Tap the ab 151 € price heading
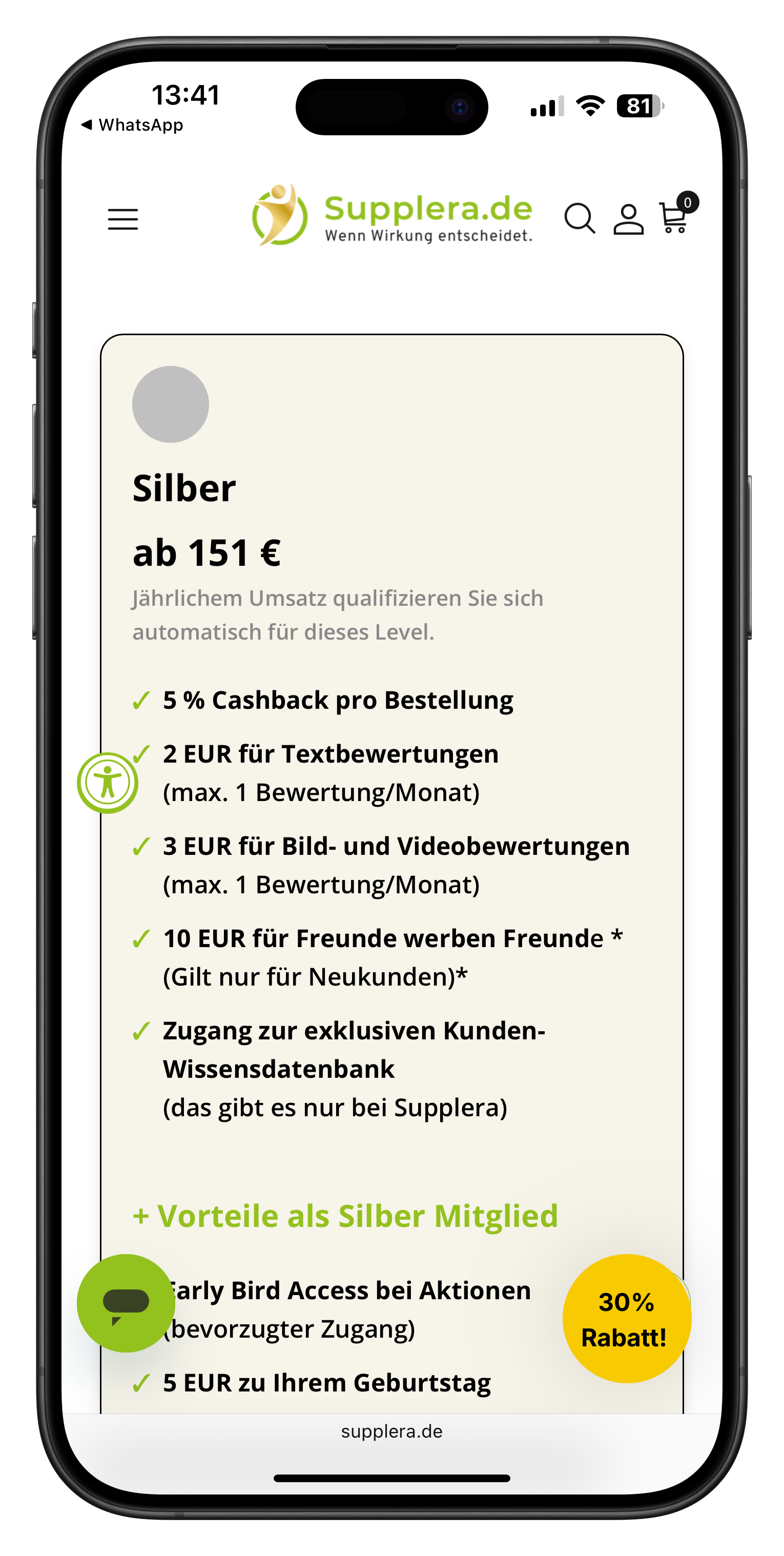Image resolution: width=784 pixels, height=1556 pixels. click(x=208, y=552)
